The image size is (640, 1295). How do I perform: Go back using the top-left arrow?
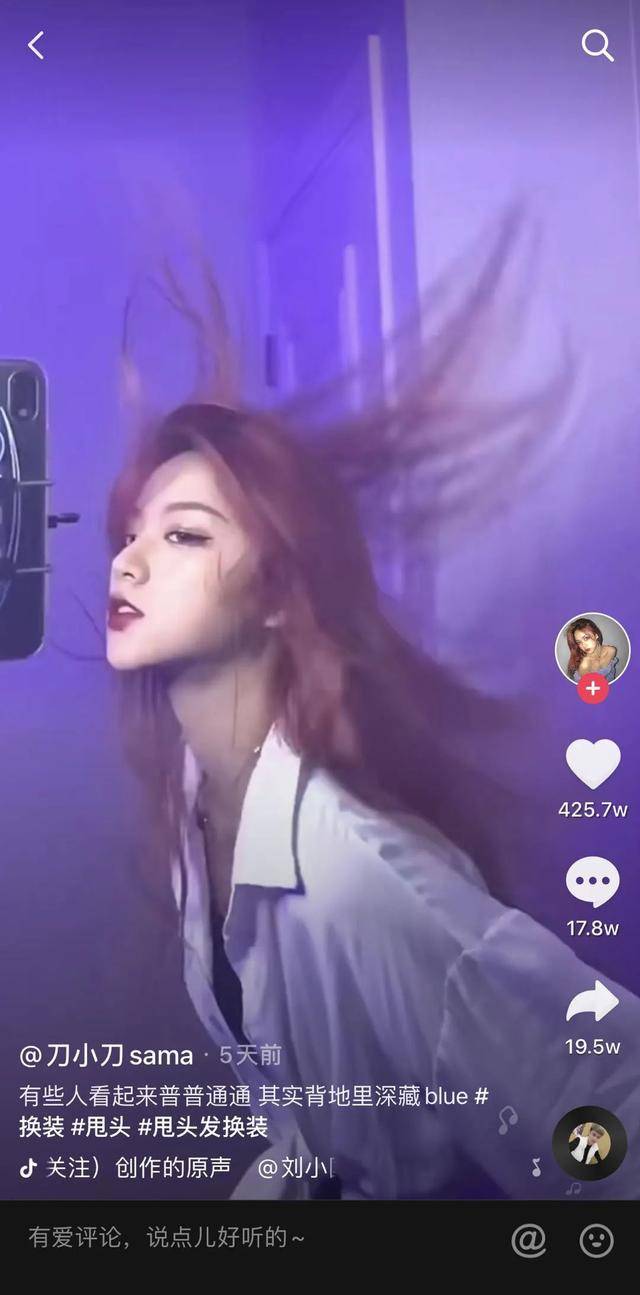pos(36,45)
